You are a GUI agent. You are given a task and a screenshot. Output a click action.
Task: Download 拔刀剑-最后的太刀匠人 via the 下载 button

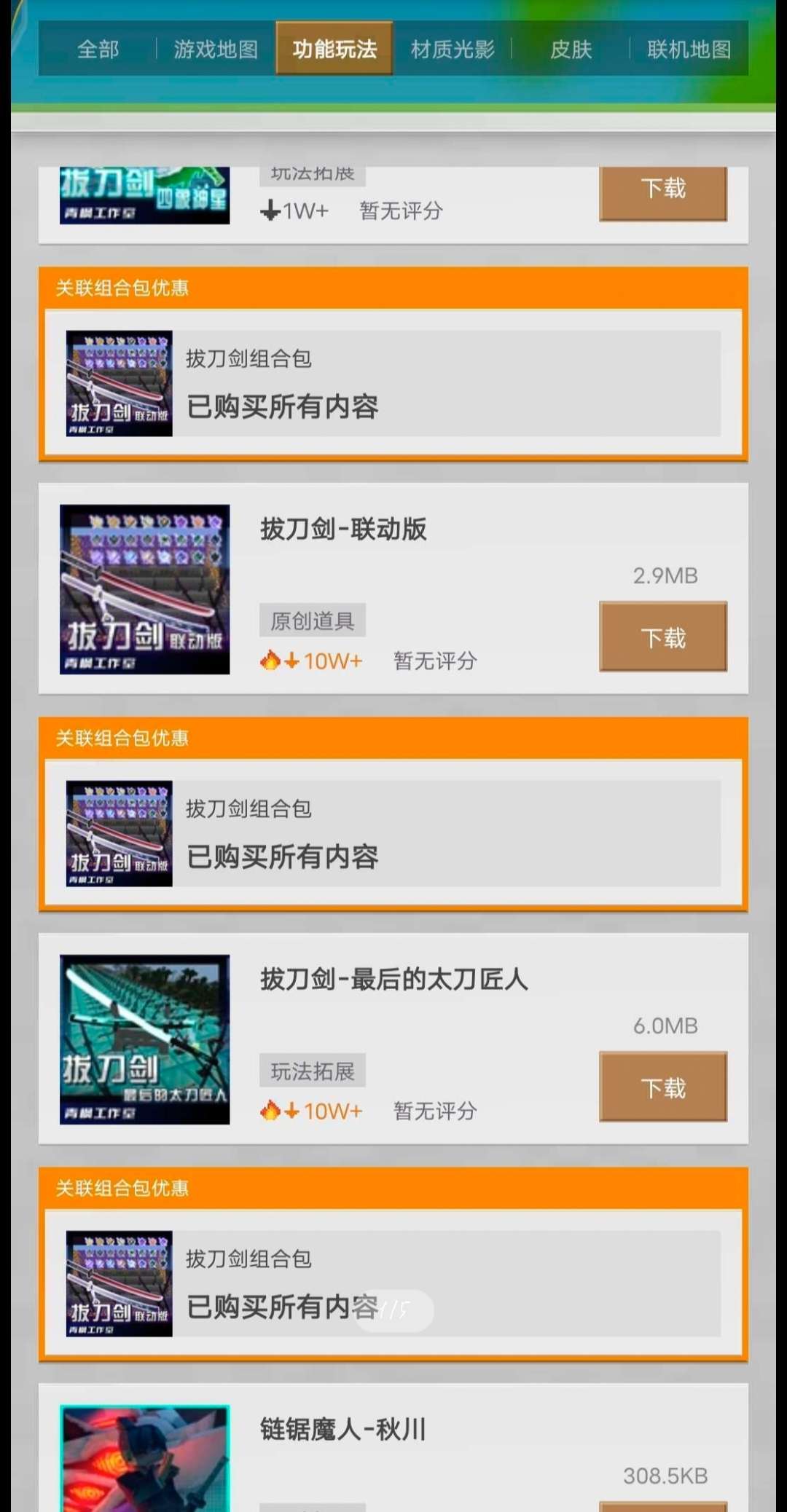pos(663,1087)
